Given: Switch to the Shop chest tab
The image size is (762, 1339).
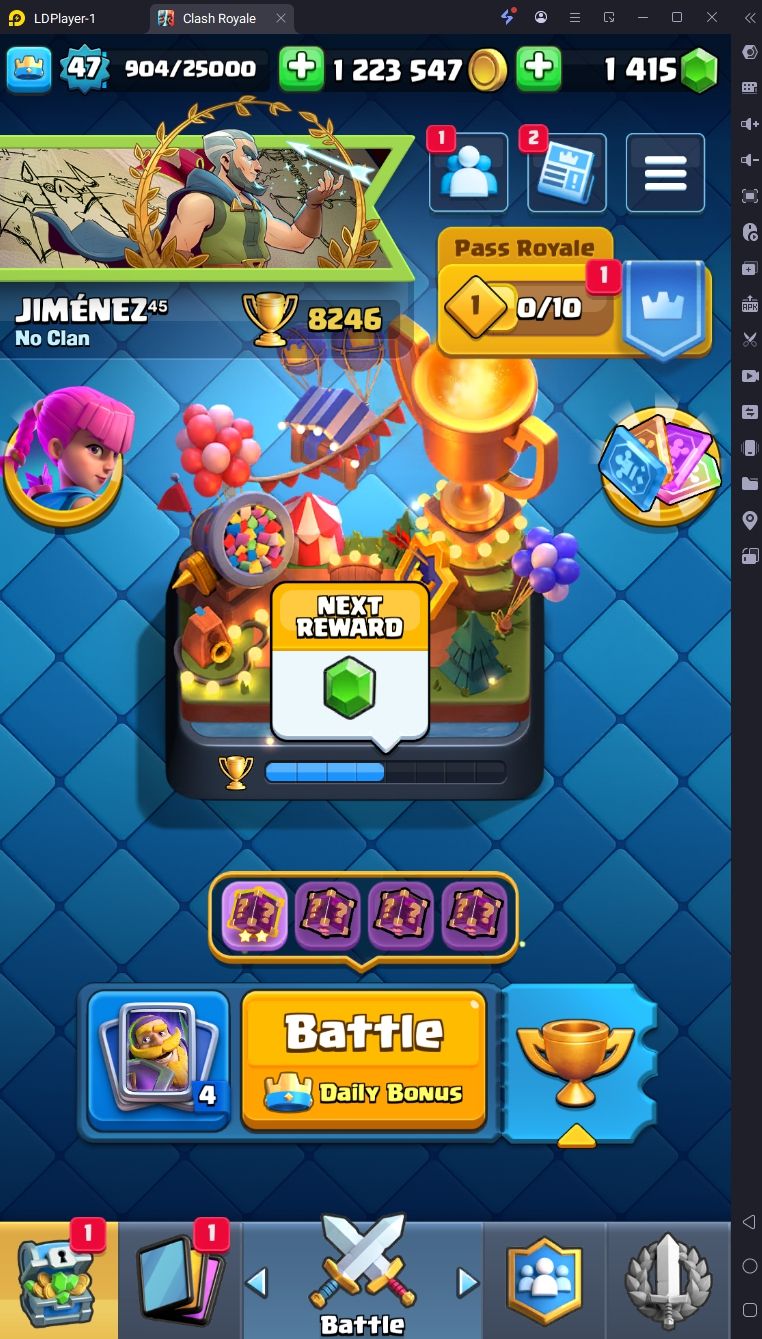Looking at the screenshot, I should point(59,1280).
